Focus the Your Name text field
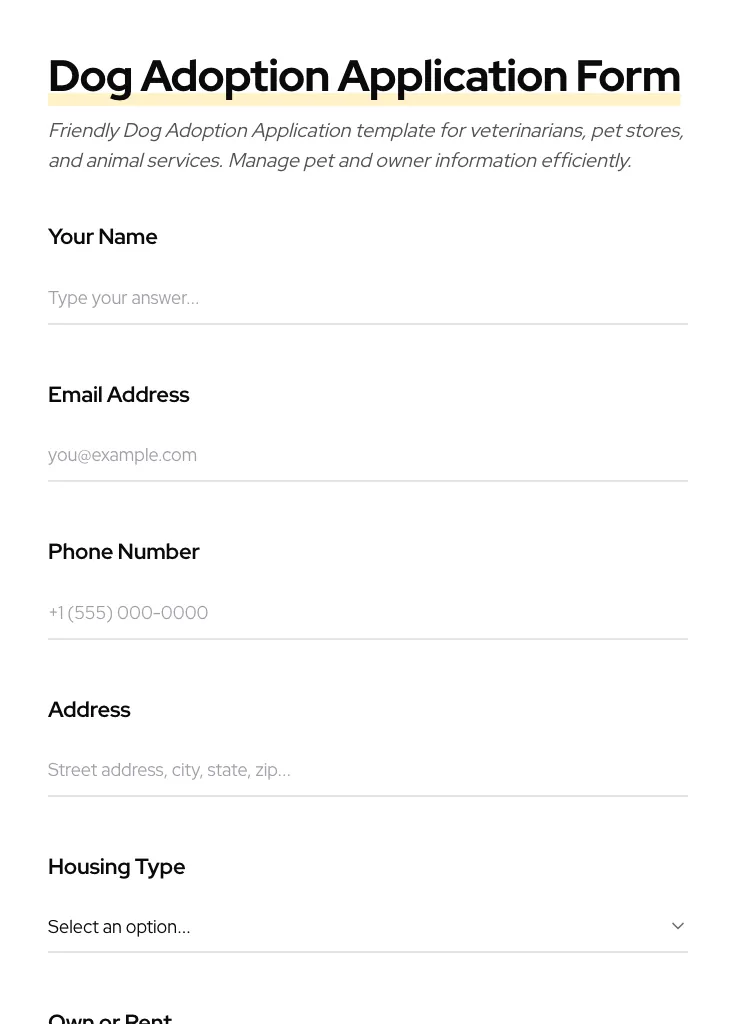This screenshot has width=736, height=1024. click(367, 298)
